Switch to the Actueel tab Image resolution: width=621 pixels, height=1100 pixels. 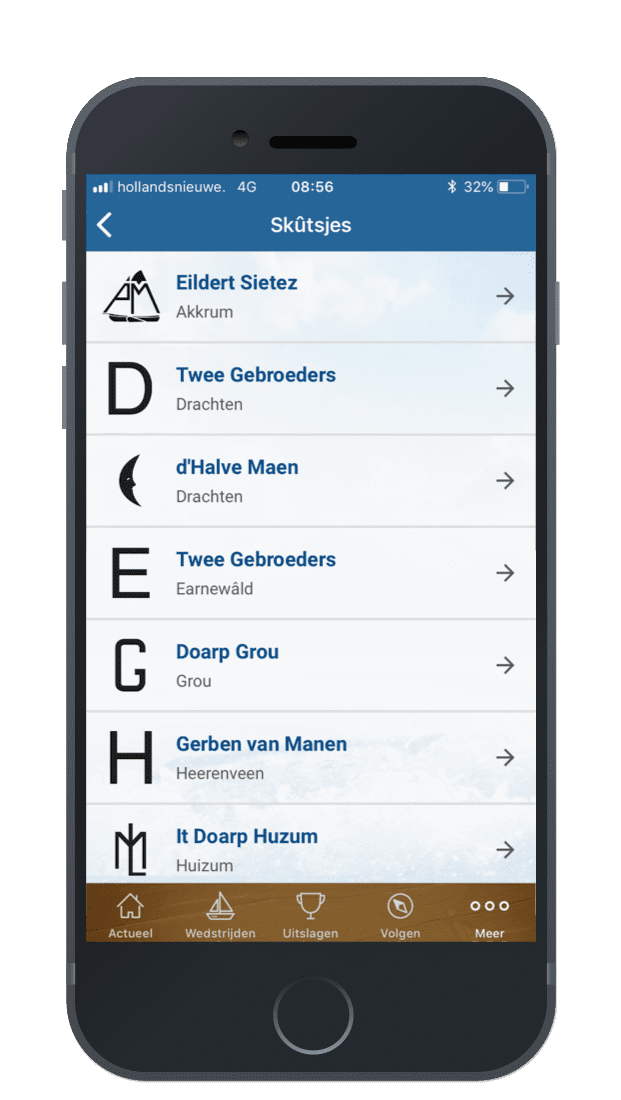[x=131, y=915]
